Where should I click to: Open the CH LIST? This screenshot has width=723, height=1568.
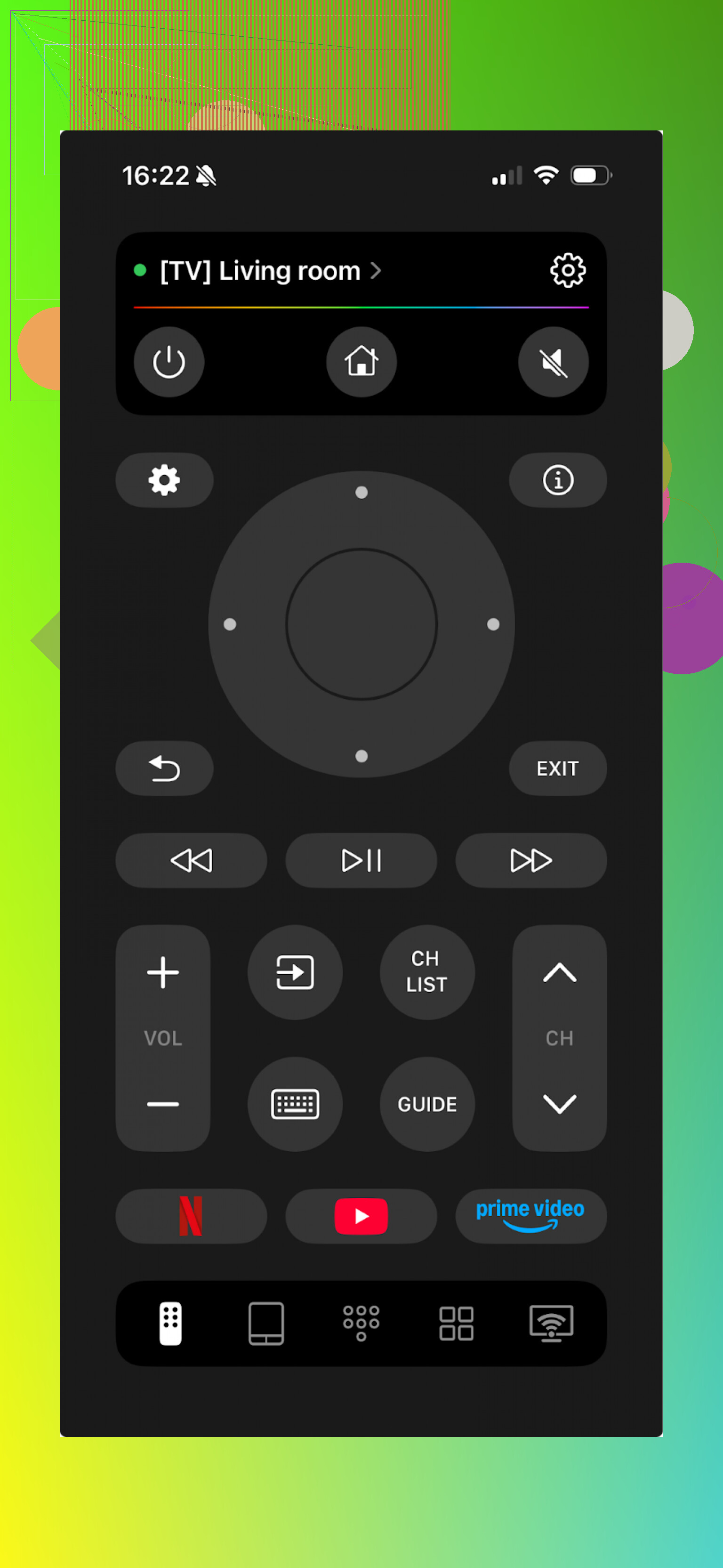[x=427, y=972]
